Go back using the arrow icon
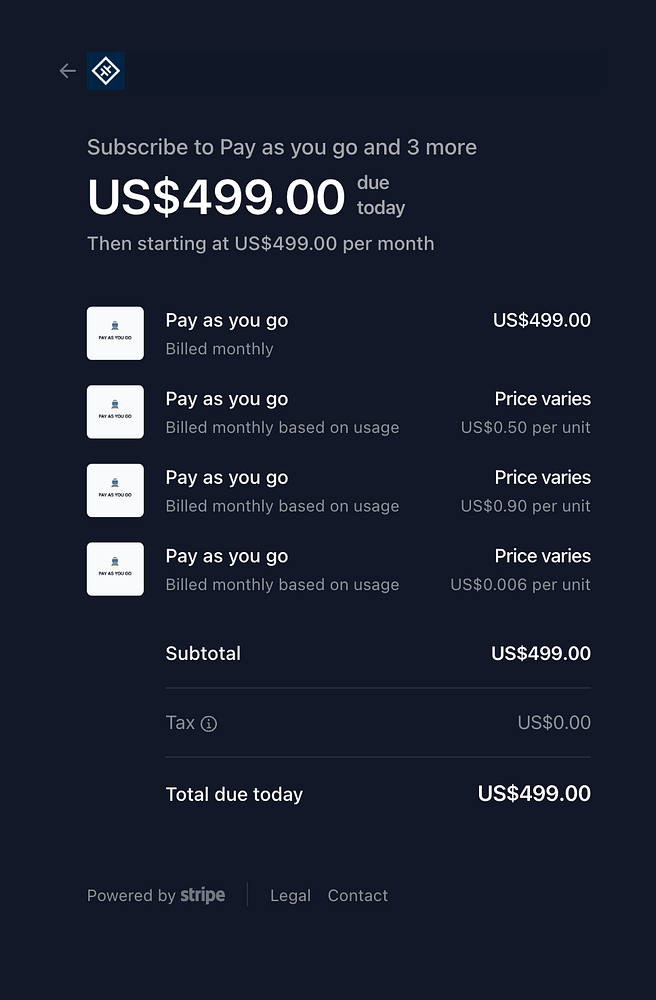Image resolution: width=656 pixels, height=1000 pixels. [x=67, y=71]
